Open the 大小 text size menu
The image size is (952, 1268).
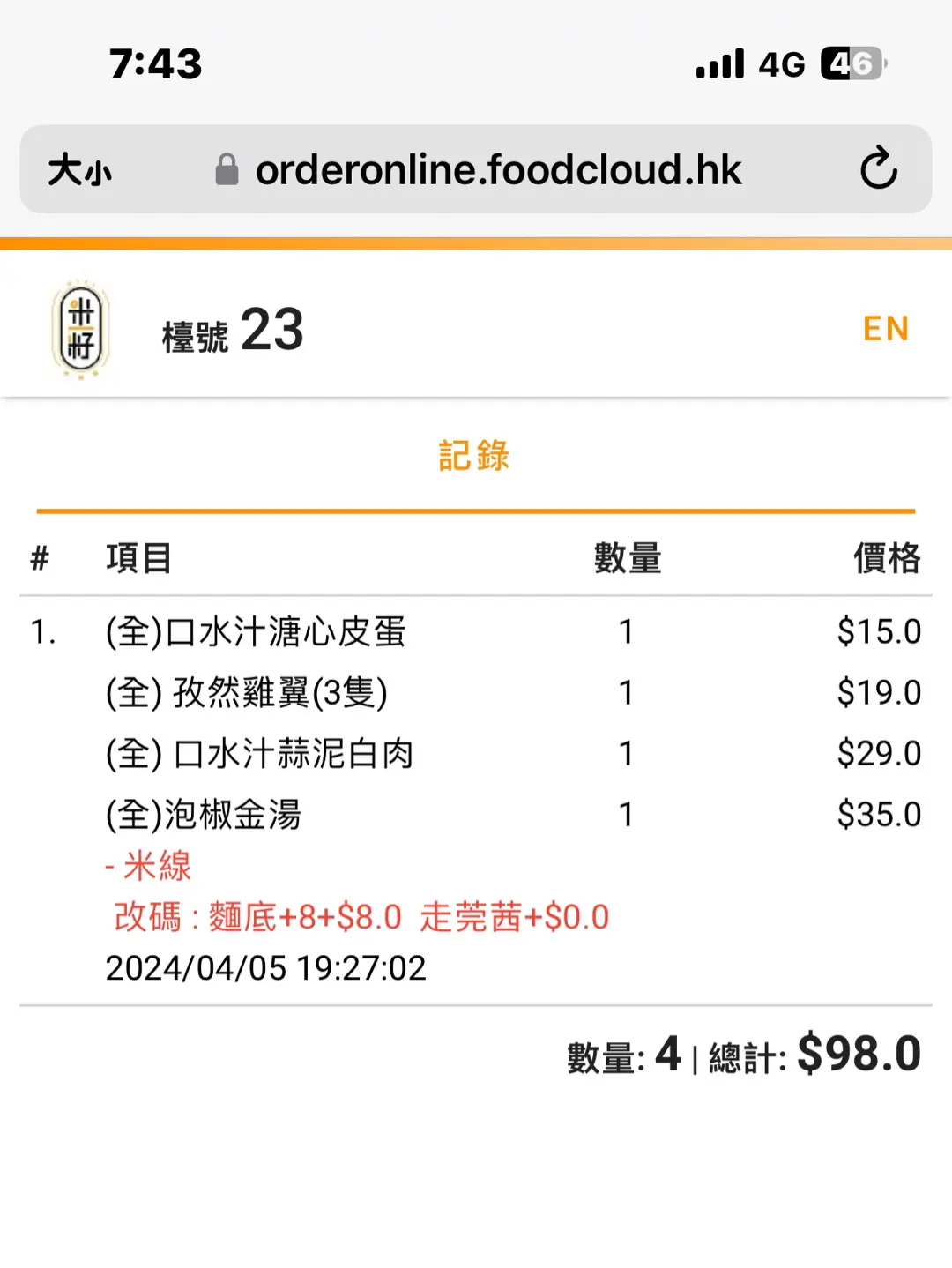click(79, 169)
